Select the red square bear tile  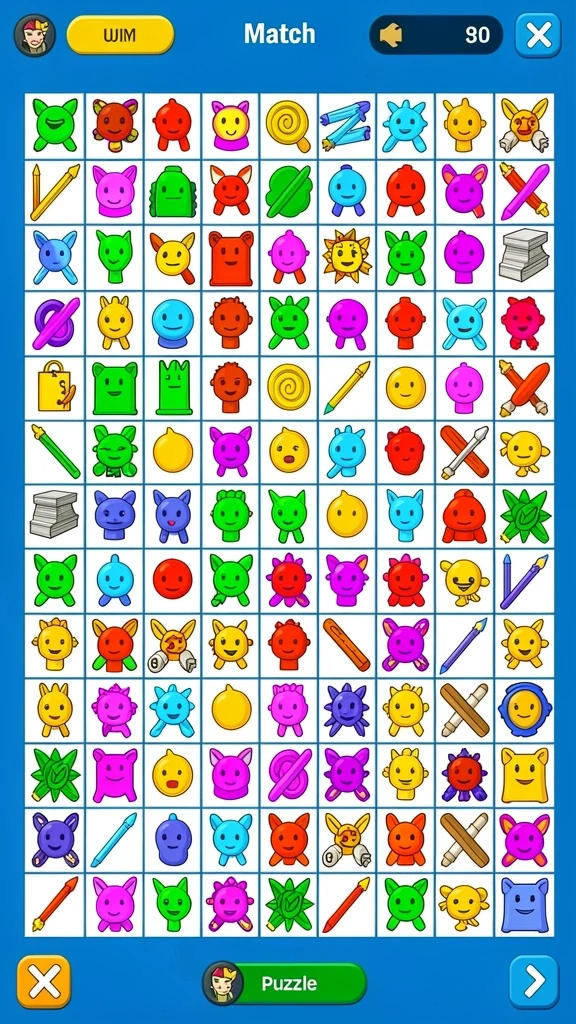(231, 257)
